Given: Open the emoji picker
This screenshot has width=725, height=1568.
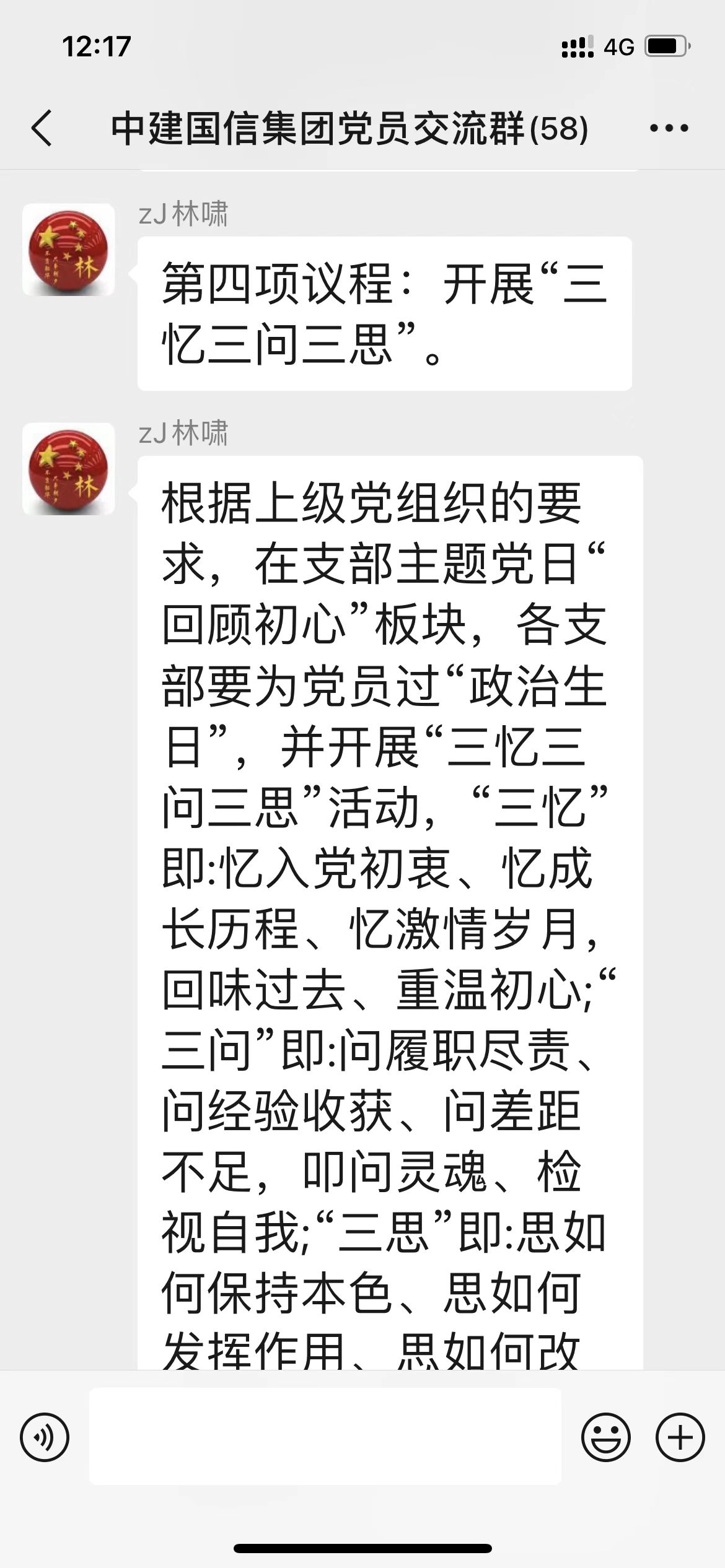Looking at the screenshot, I should (x=605, y=1437).
